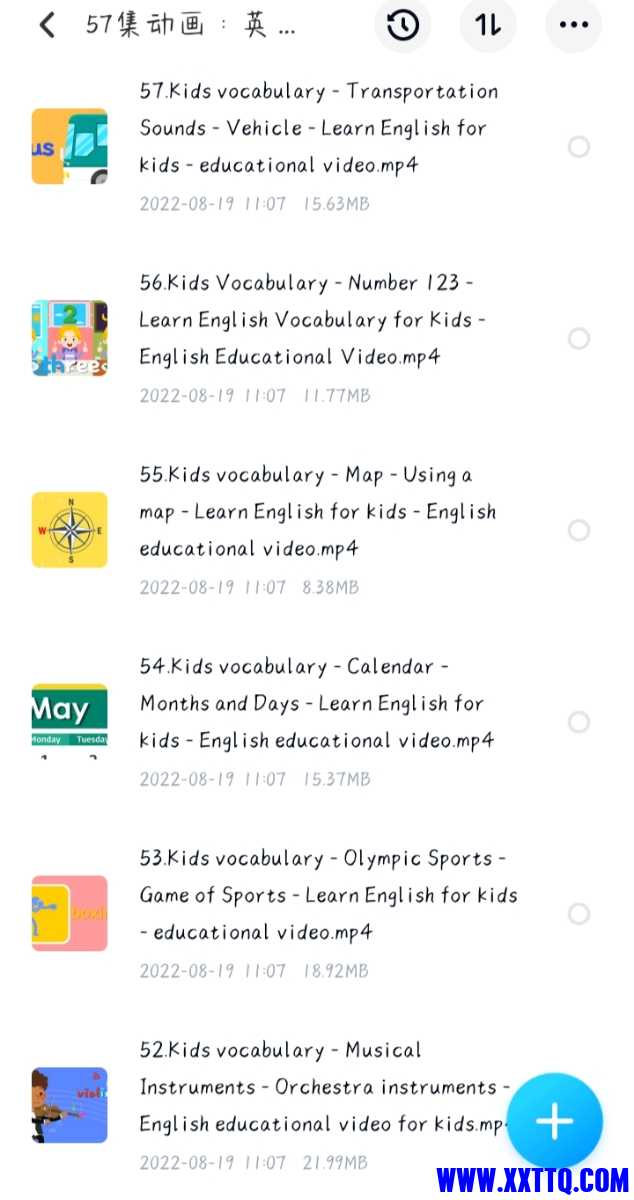Open the recent history clock icon
This screenshot has height=1200, width=634.
coord(402,25)
